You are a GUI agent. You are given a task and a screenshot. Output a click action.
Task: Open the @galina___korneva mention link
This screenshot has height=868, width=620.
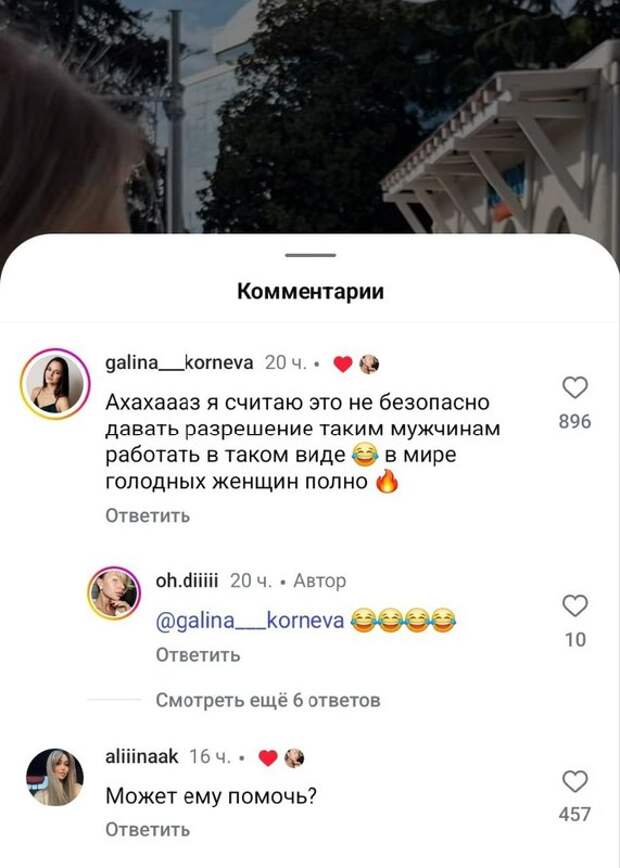pos(251,621)
